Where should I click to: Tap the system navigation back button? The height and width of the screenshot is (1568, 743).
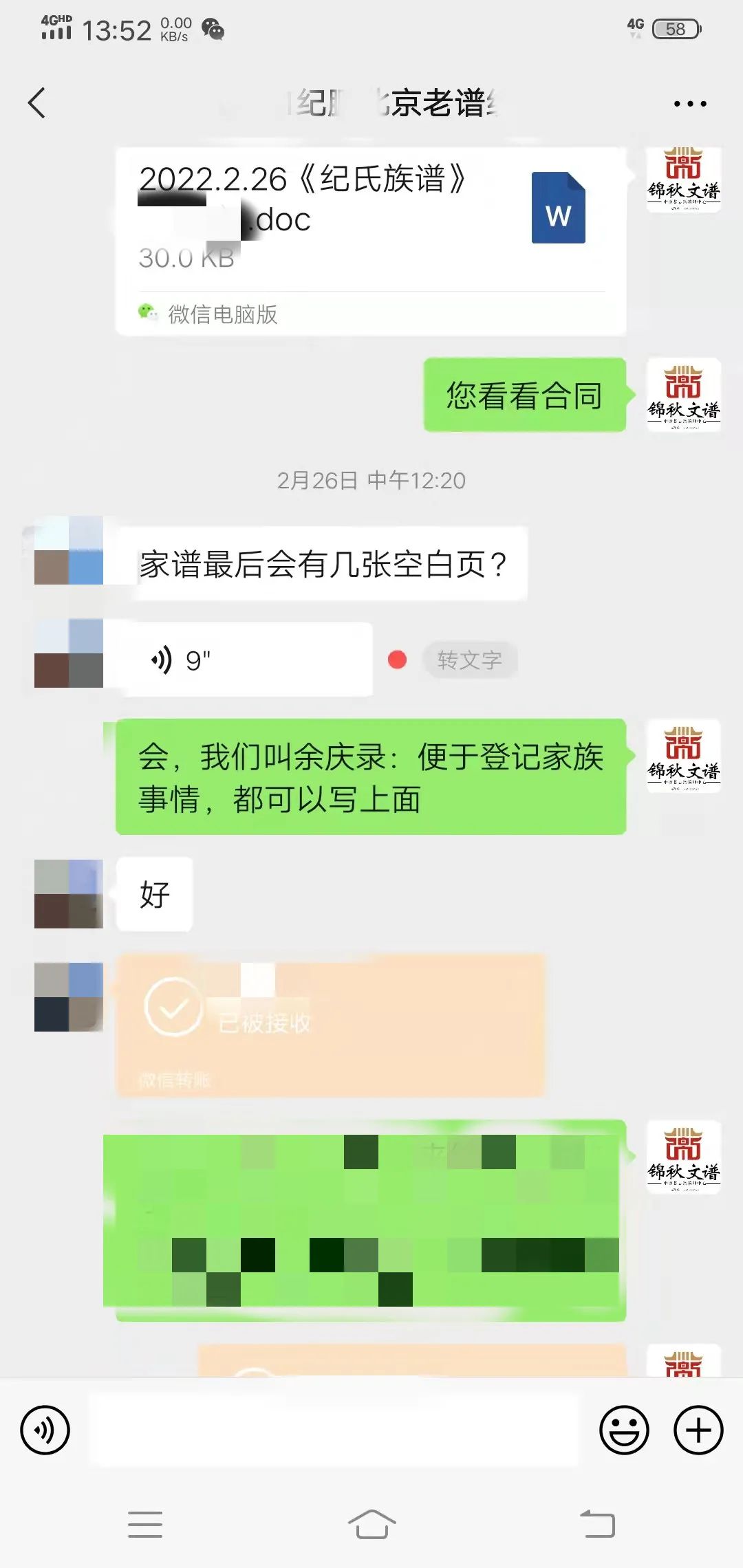tap(597, 1525)
